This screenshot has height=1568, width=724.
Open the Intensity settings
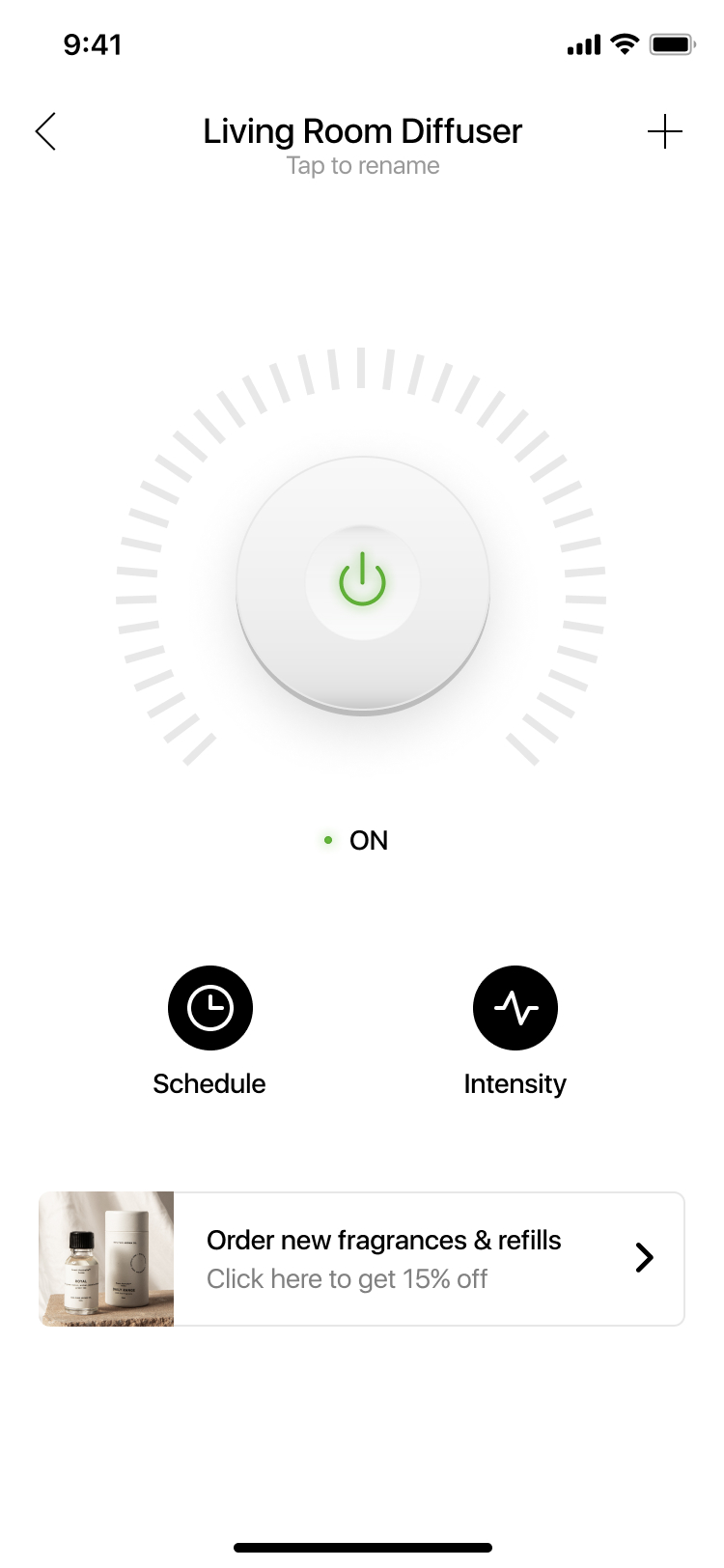point(515,1008)
